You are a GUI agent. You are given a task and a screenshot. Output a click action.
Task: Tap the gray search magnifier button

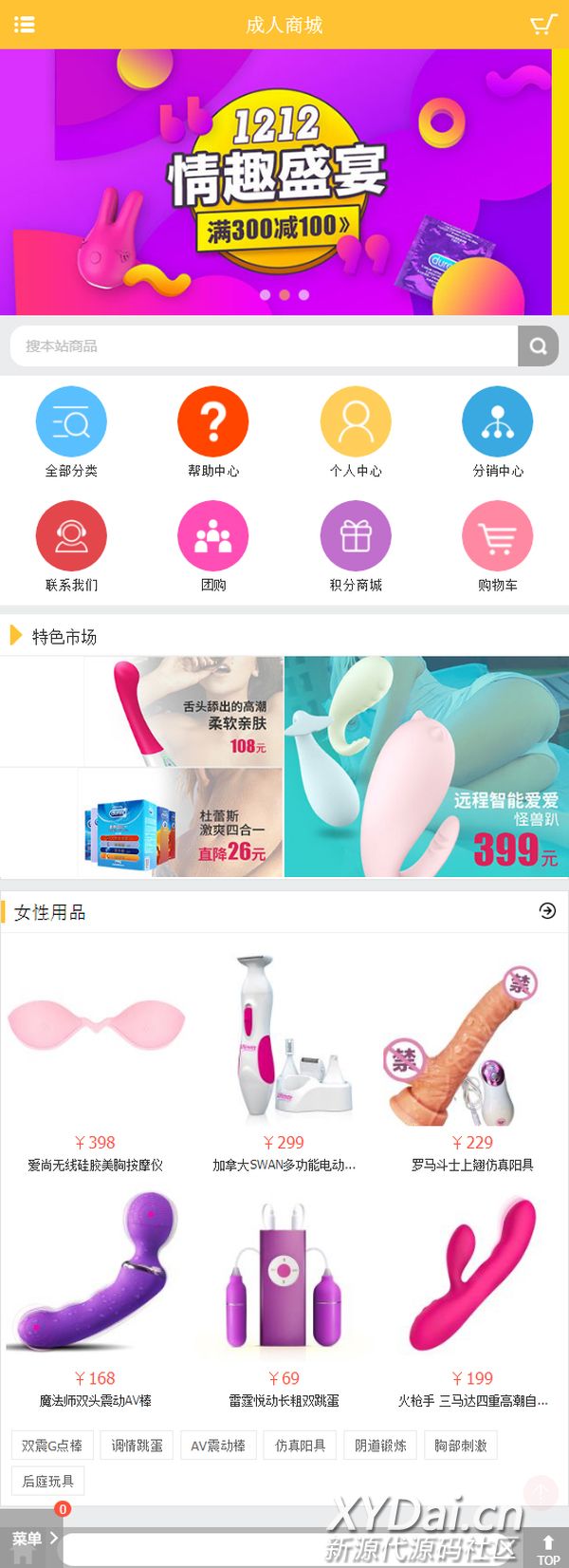[538, 346]
